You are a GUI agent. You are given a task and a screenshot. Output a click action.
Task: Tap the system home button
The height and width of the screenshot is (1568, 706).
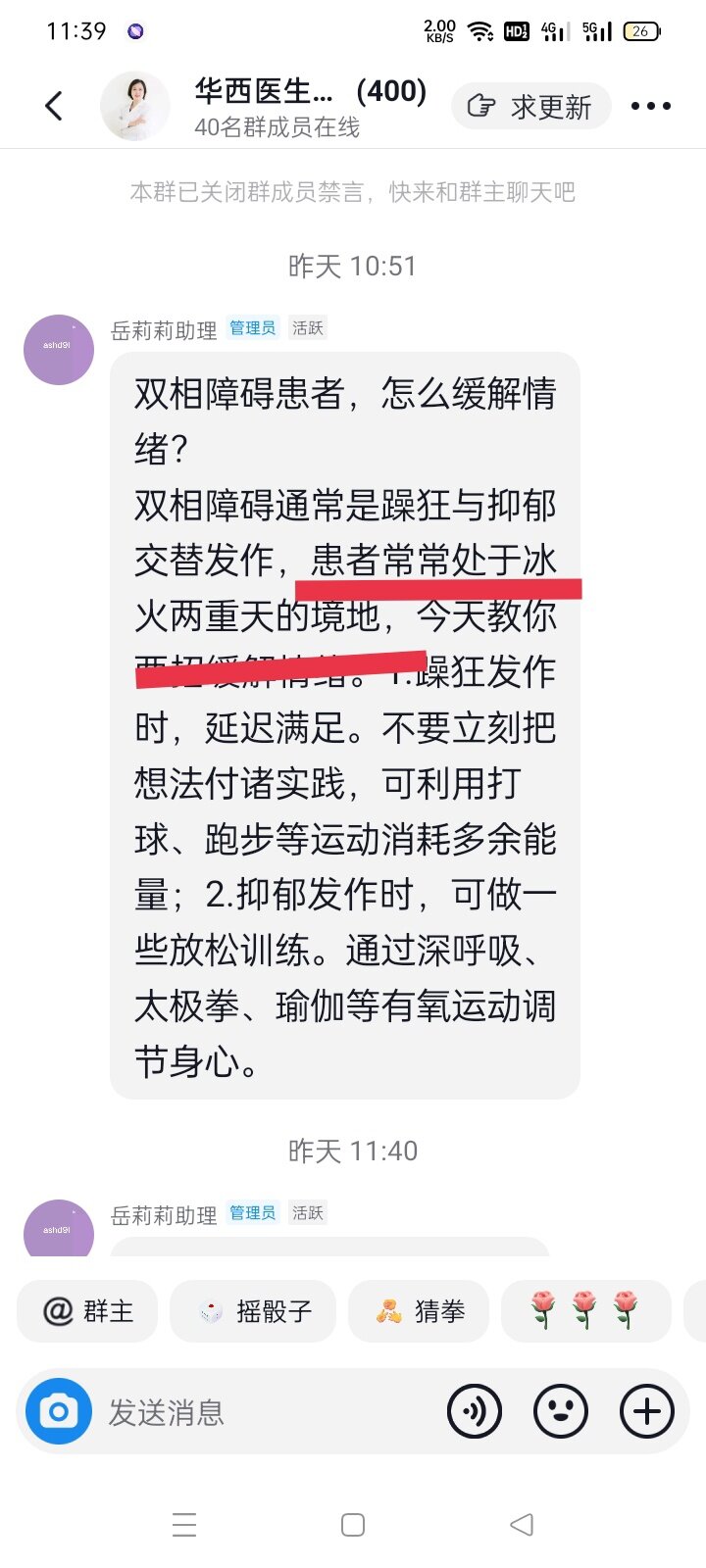pos(353,1525)
